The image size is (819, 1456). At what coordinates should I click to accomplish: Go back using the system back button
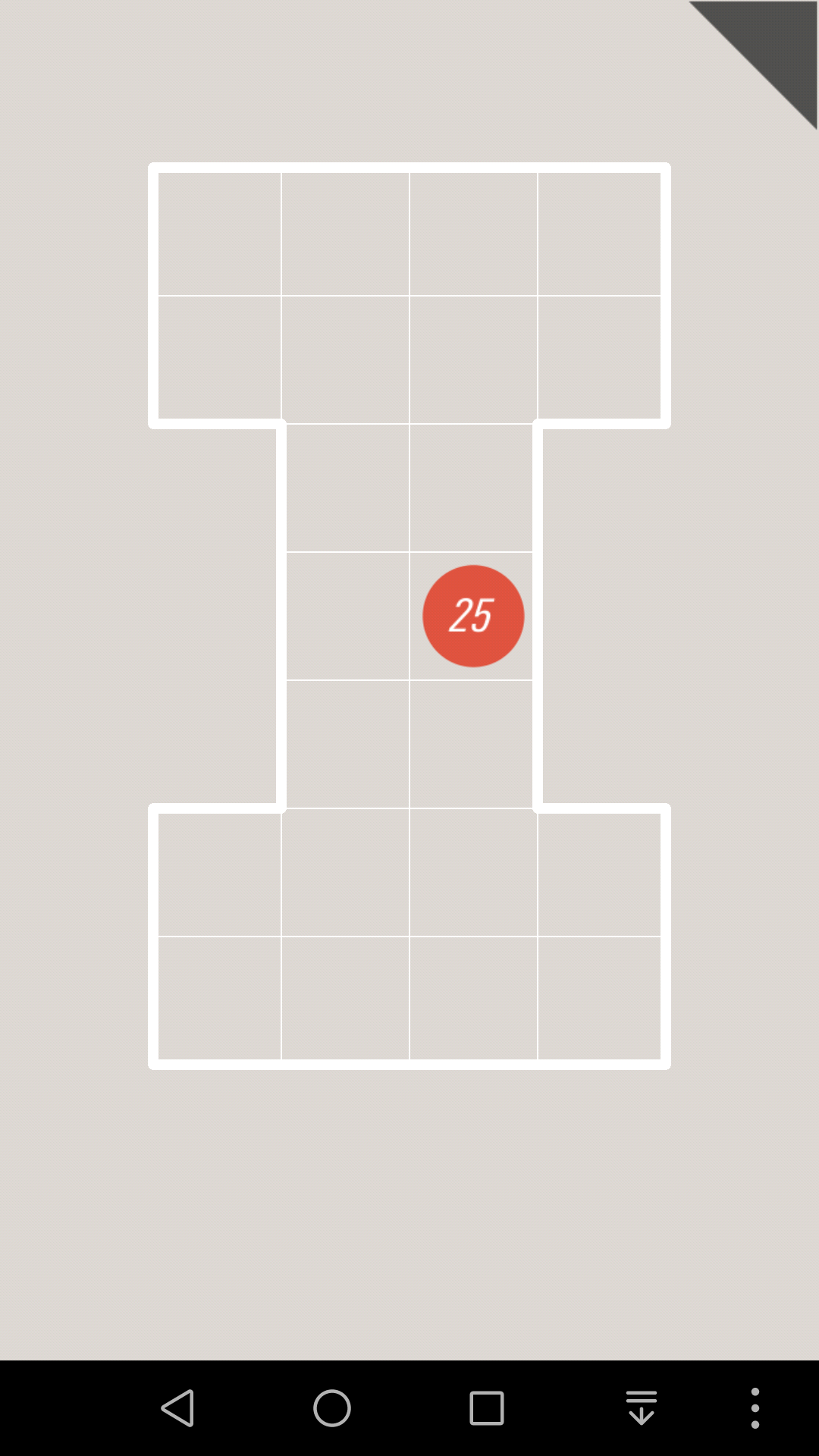pyautogui.click(x=178, y=1408)
